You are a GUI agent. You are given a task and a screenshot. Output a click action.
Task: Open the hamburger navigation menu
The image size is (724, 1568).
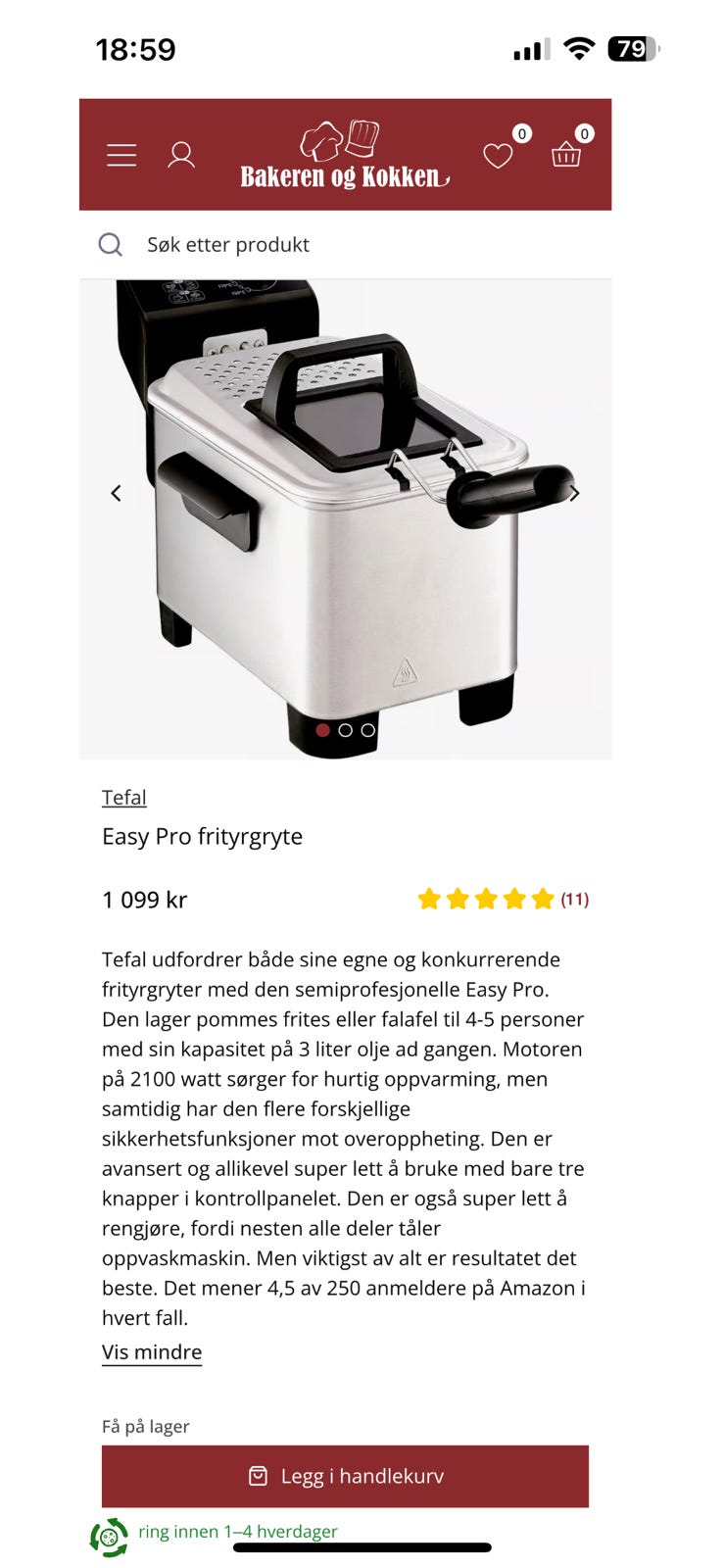coord(121,154)
